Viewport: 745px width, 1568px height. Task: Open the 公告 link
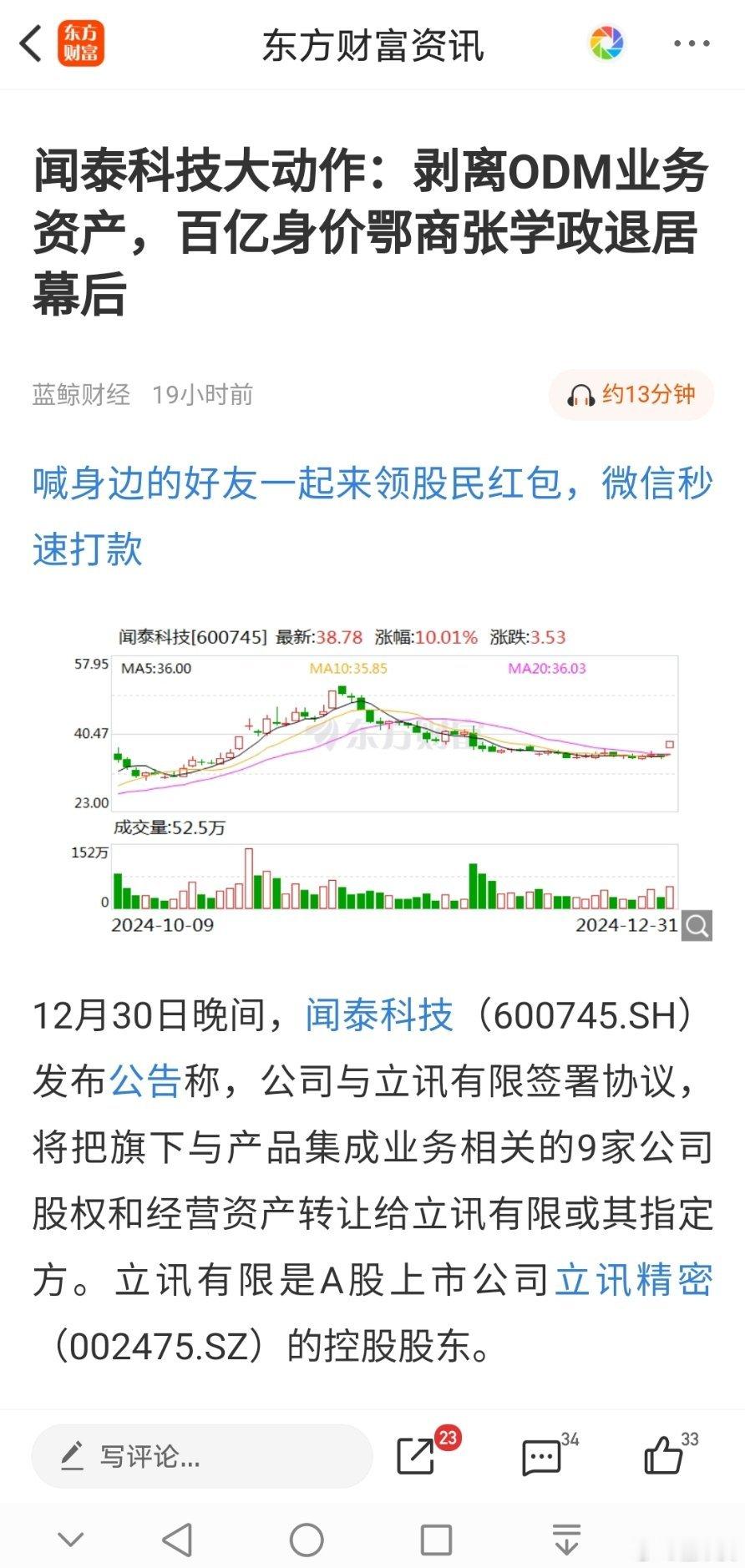pyautogui.click(x=144, y=1081)
